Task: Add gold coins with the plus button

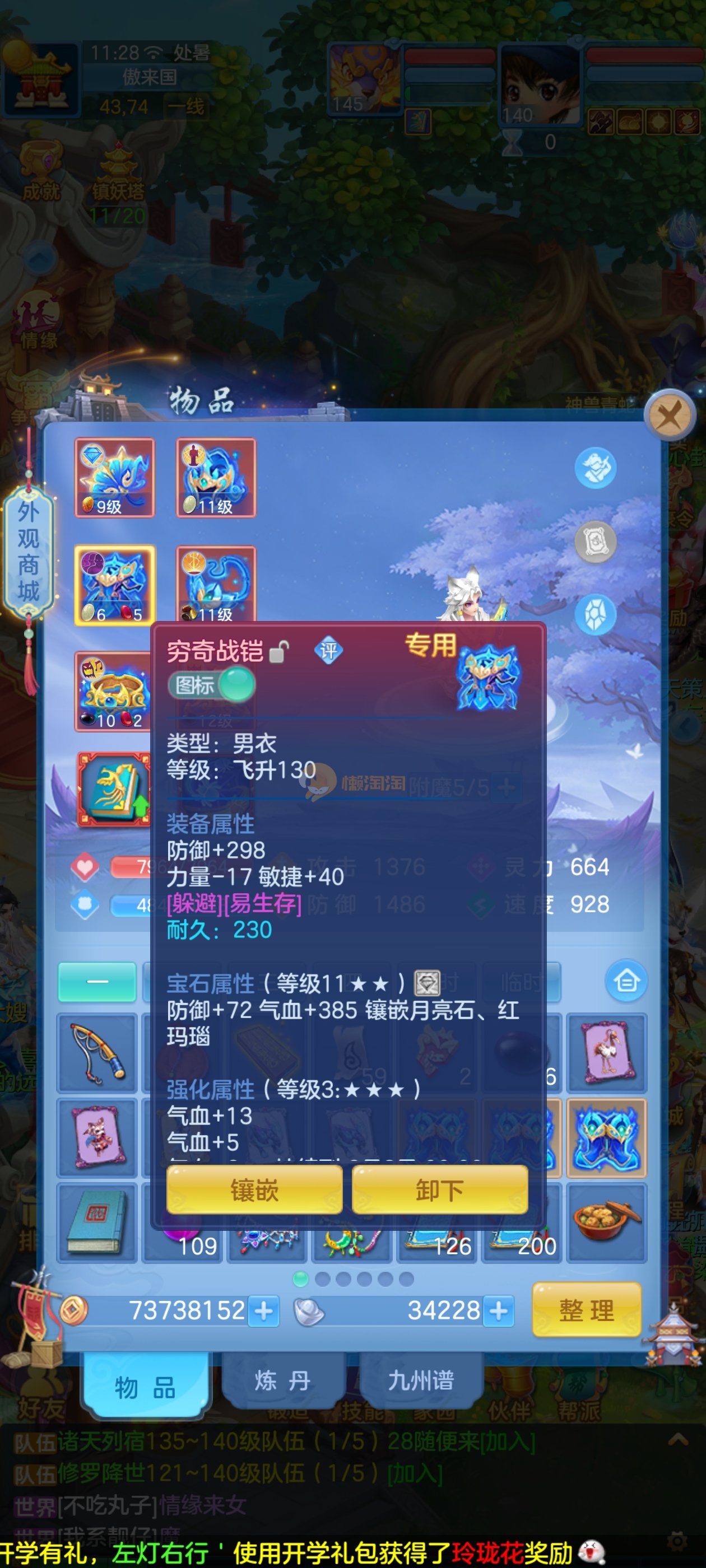Action: (x=264, y=1310)
